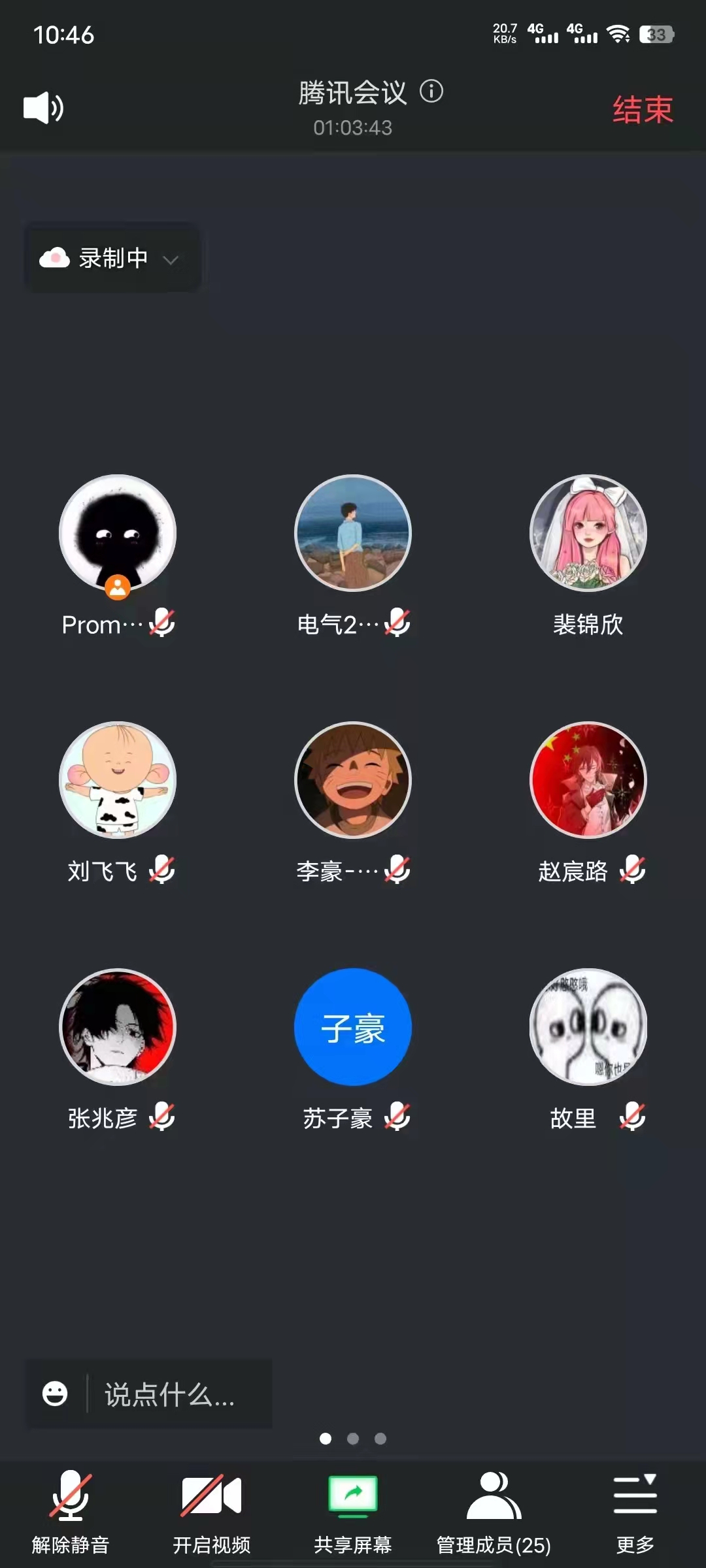Select participant 苏子豪's avatar
Viewport: 706px width, 1568px height.
[353, 1027]
